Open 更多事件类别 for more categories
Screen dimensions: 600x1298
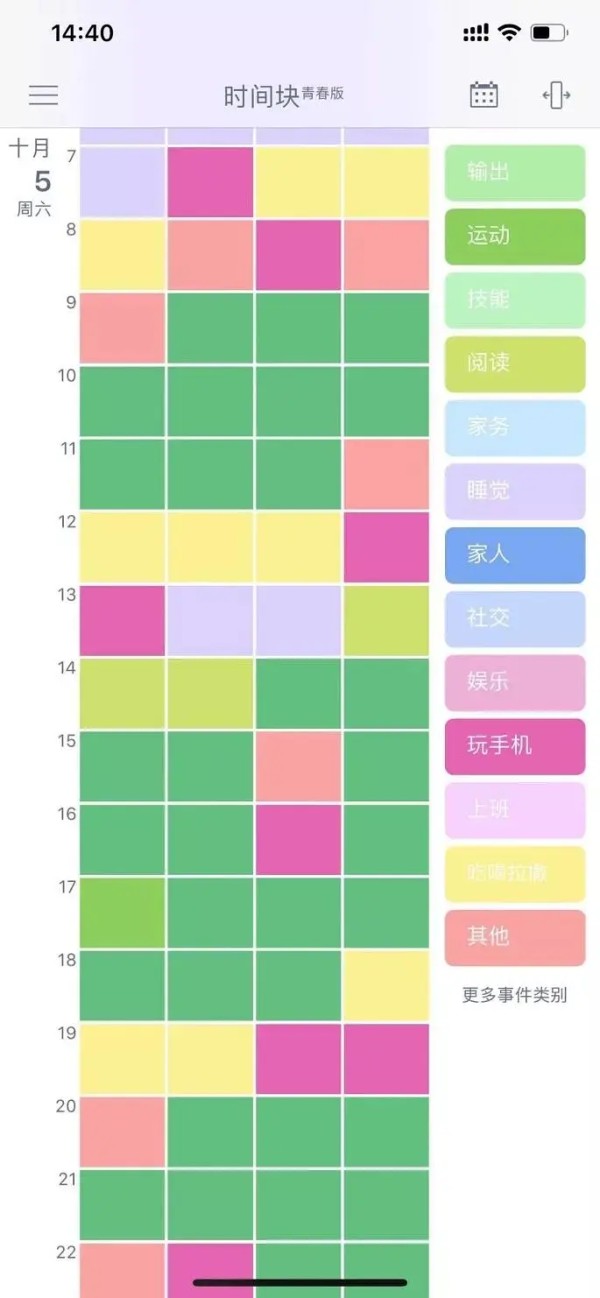515,995
